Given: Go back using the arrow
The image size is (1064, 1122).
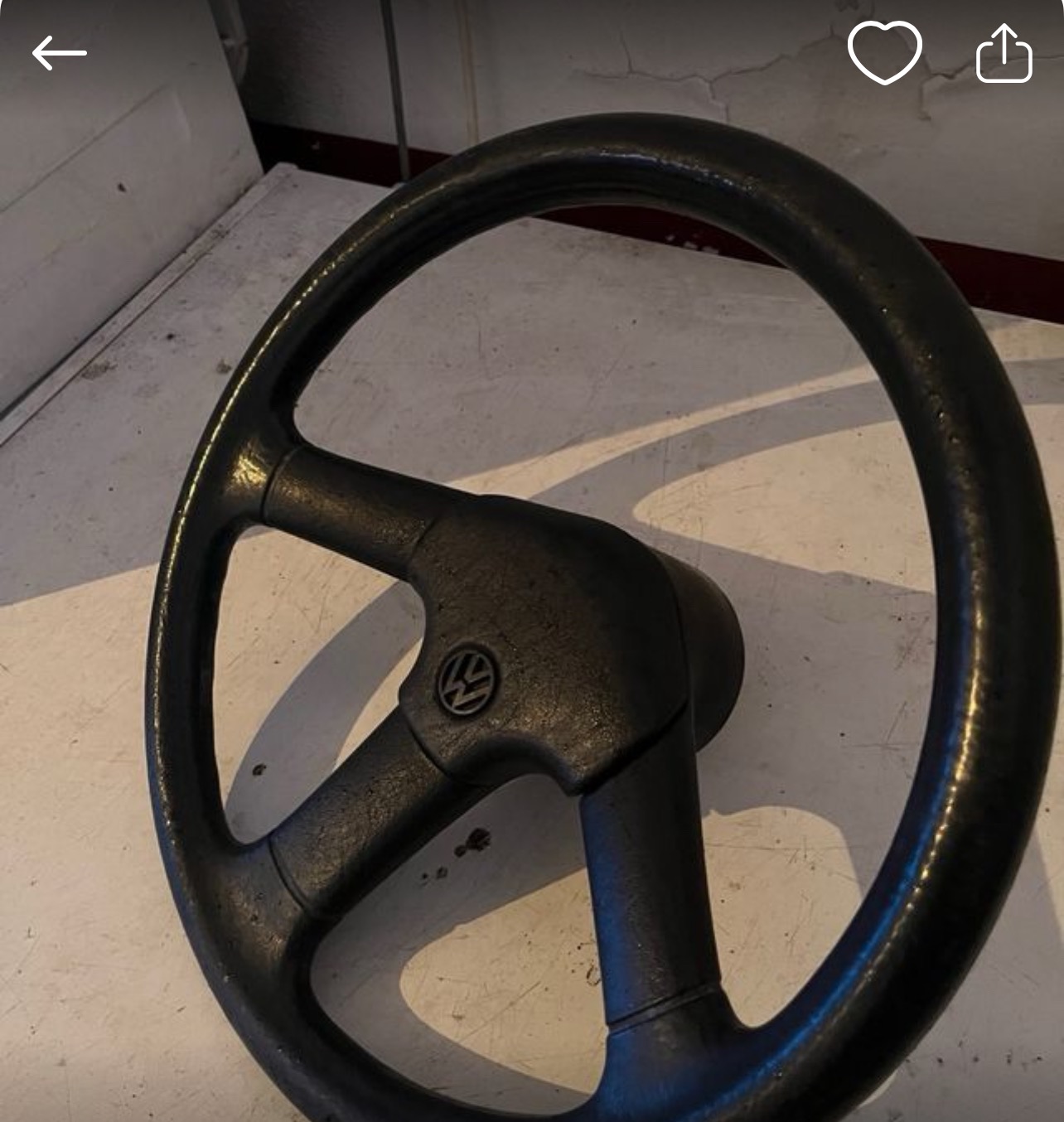Looking at the screenshot, I should (60, 54).
